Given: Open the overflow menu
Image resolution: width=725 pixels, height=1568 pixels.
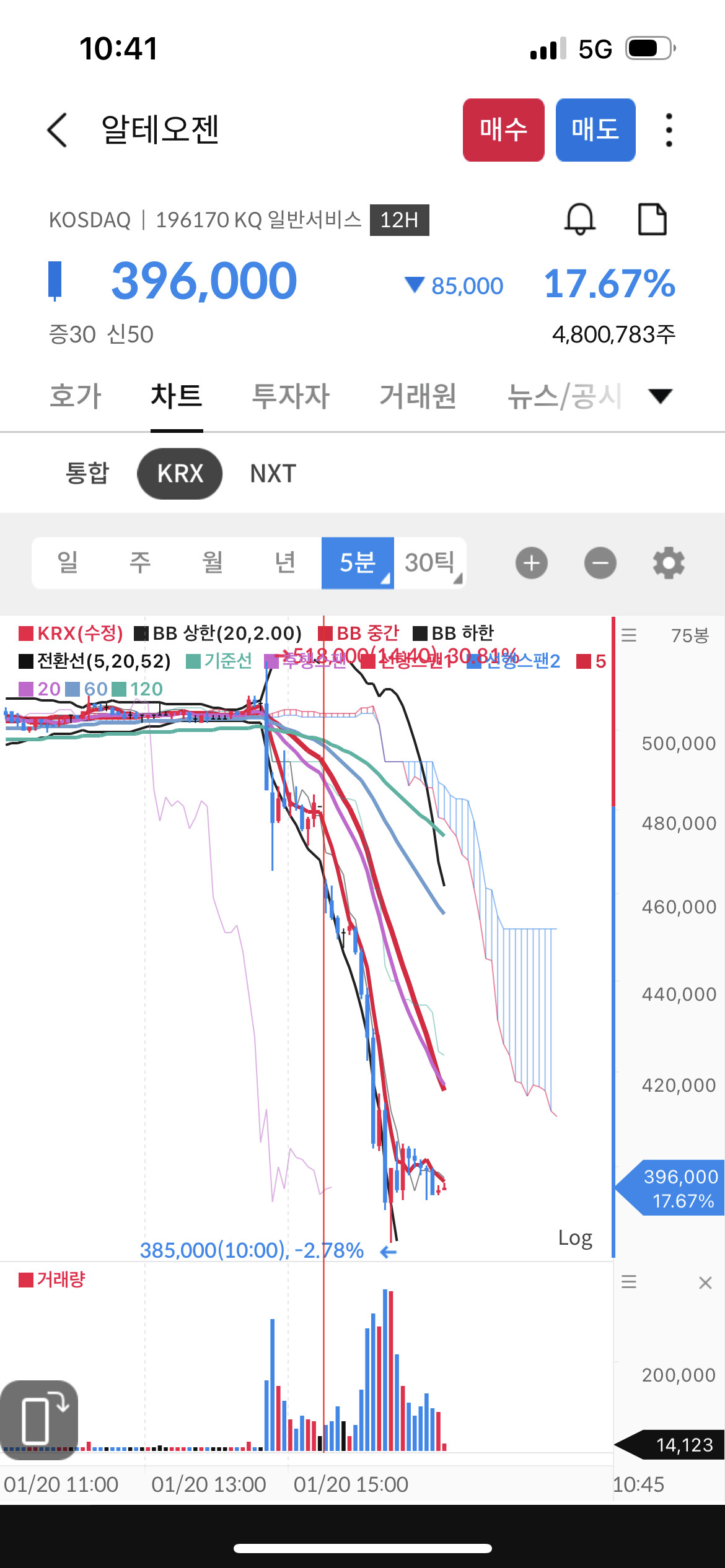Looking at the screenshot, I should coord(669,130).
